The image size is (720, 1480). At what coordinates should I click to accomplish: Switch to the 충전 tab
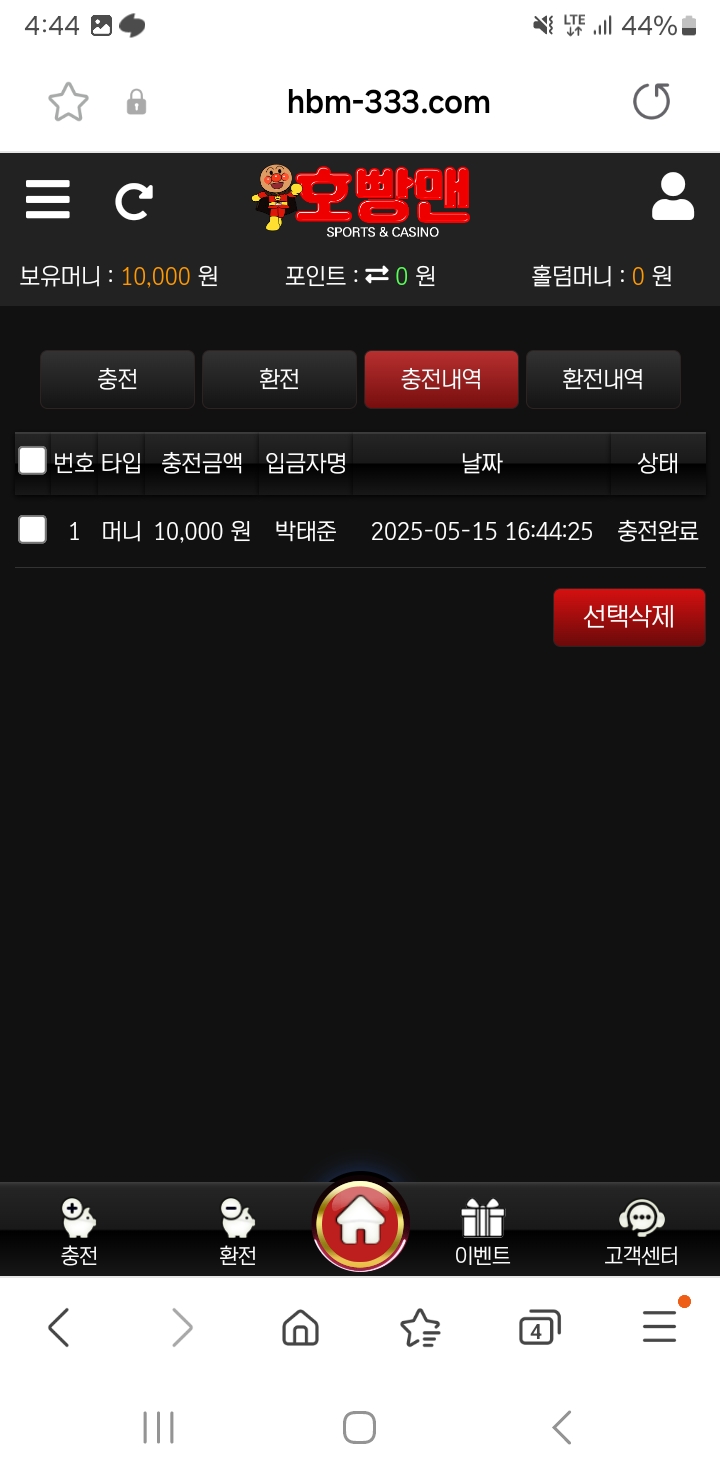click(117, 379)
